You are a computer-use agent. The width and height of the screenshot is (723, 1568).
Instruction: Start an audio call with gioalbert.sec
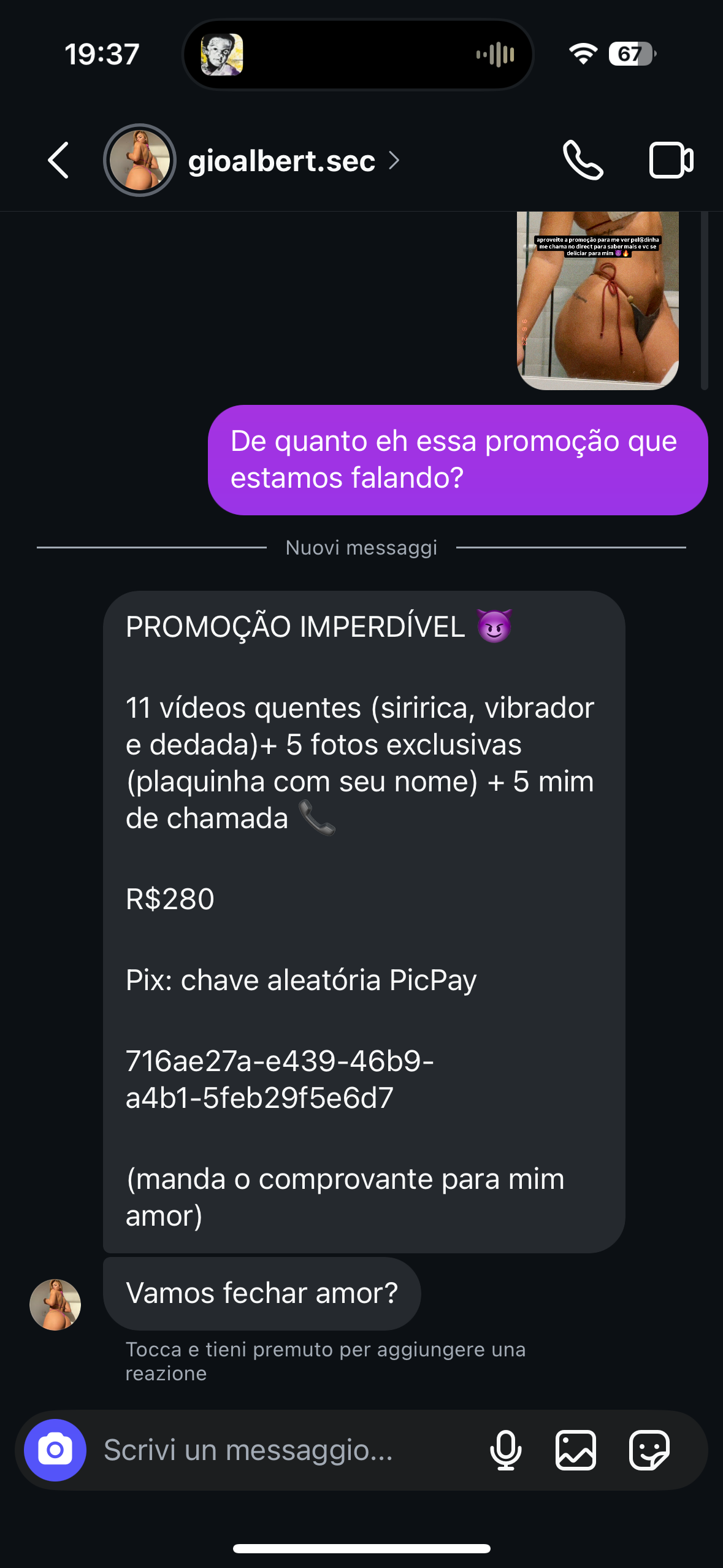click(x=583, y=160)
